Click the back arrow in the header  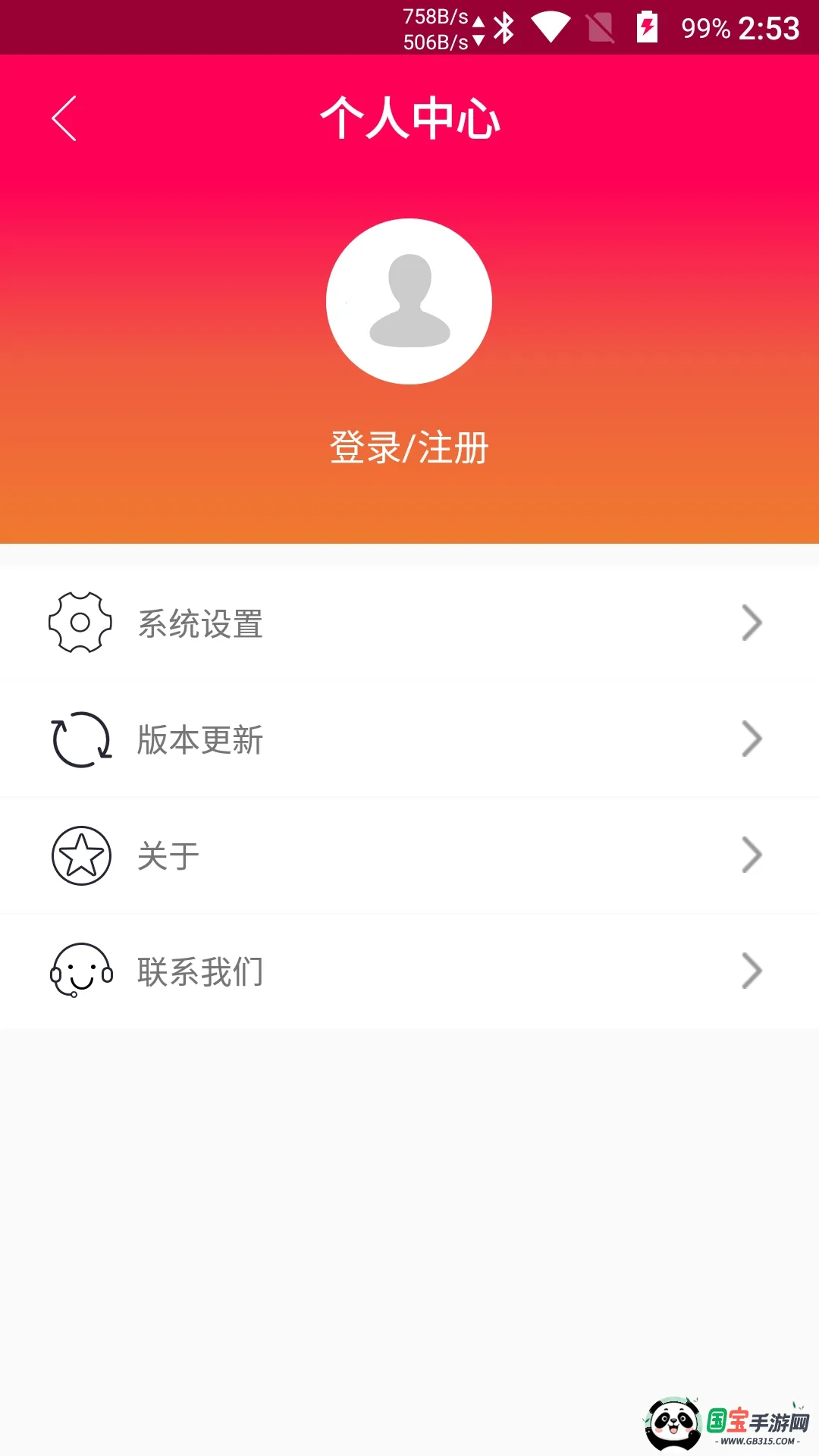[64, 119]
